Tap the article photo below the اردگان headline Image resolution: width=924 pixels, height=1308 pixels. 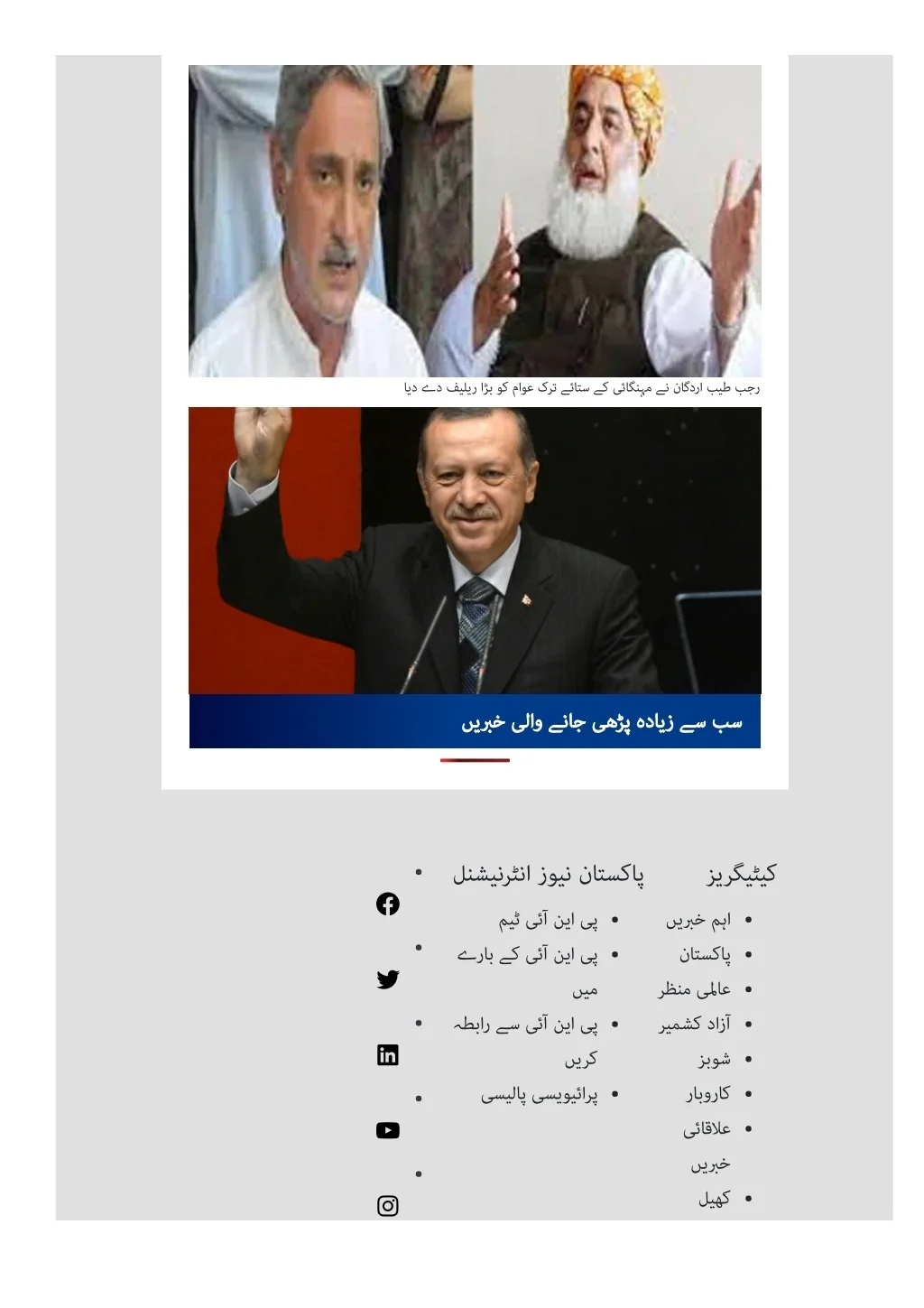[x=475, y=550]
